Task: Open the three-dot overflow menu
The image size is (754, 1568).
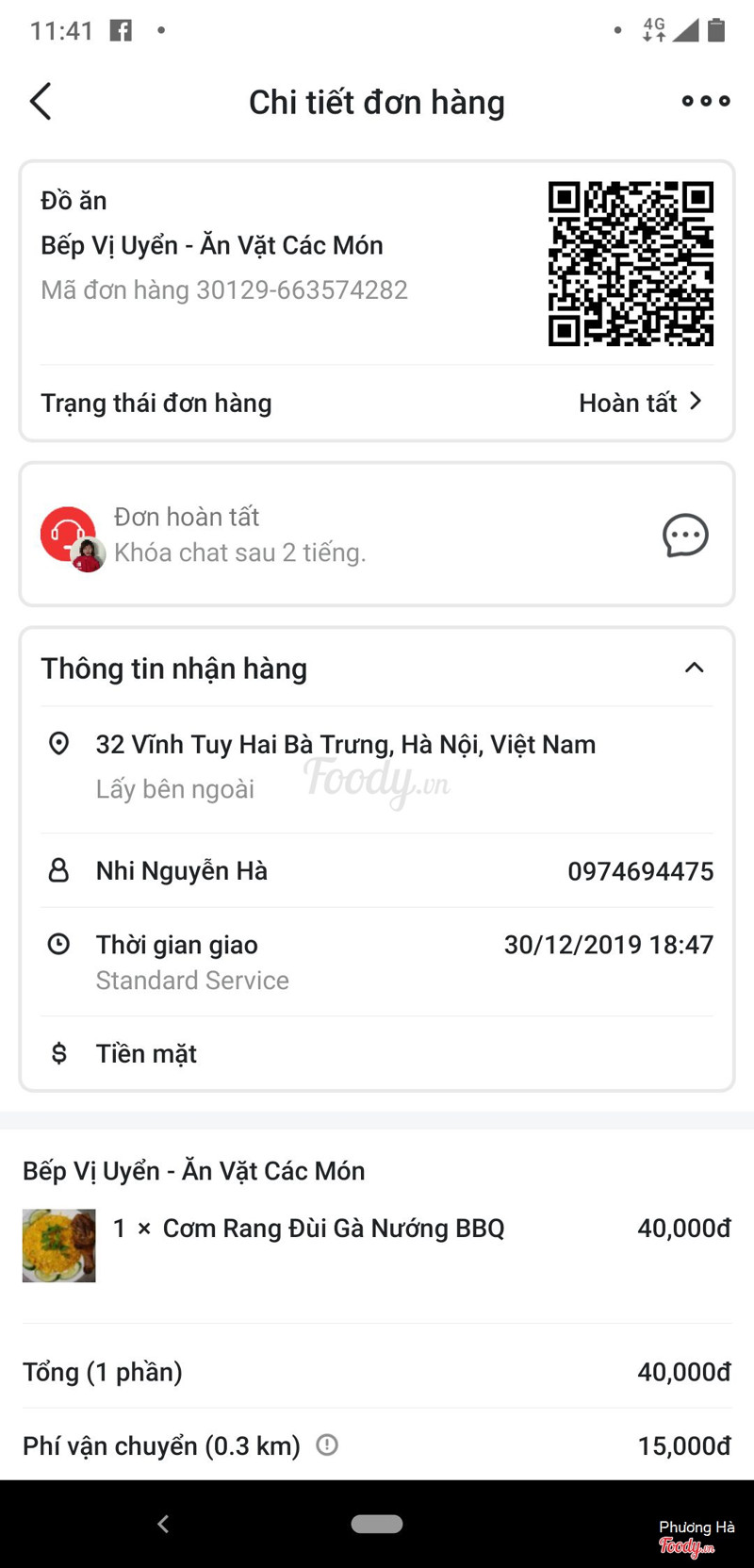Action: 706,101
